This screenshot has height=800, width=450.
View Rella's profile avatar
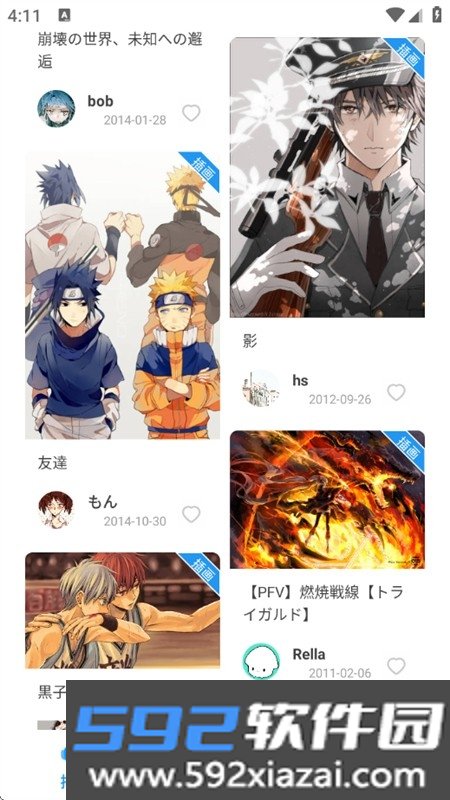261,661
